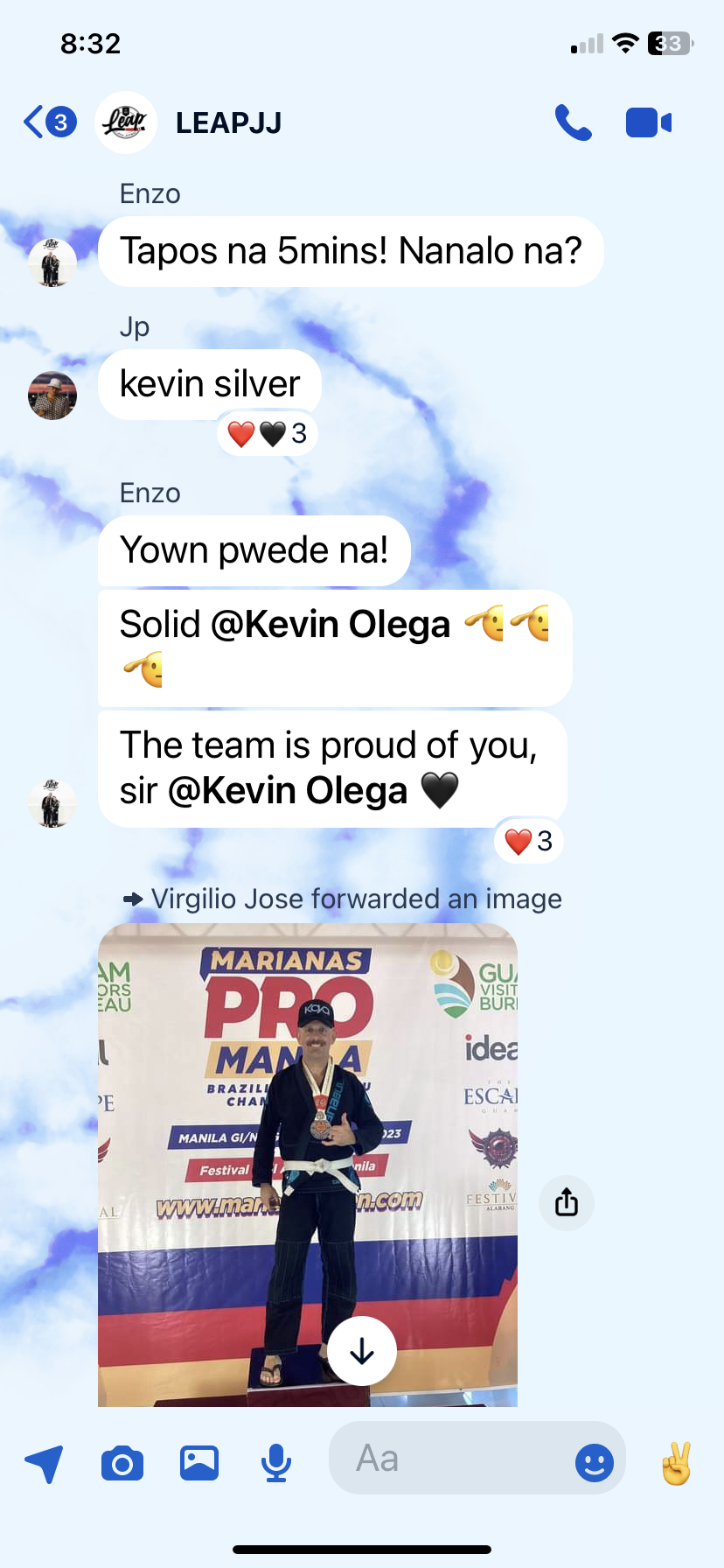Open the emoji picker
This screenshot has height=1568, width=724.
pyautogui.click(x=595, y=1462)
